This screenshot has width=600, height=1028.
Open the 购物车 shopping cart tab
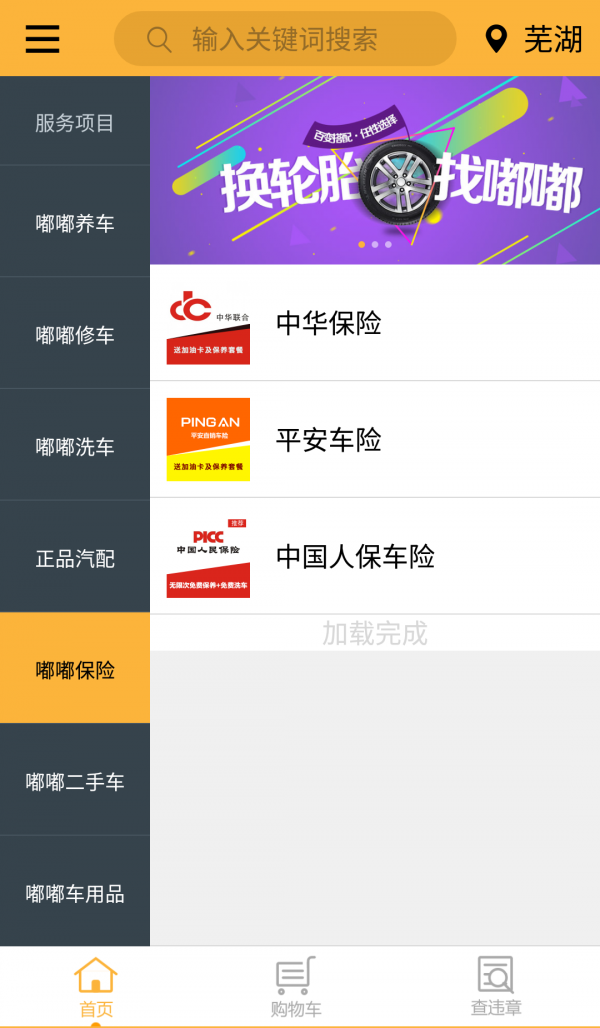(296, 987)
